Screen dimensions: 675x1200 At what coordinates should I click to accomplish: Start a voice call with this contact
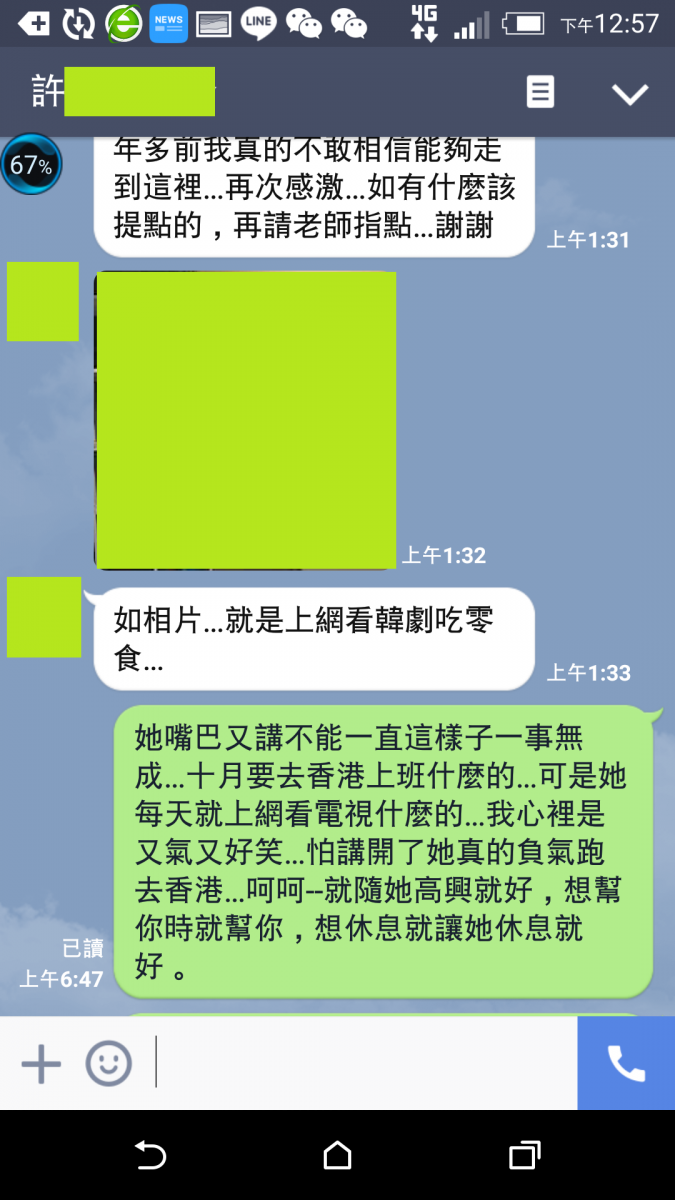(626, 1064)
